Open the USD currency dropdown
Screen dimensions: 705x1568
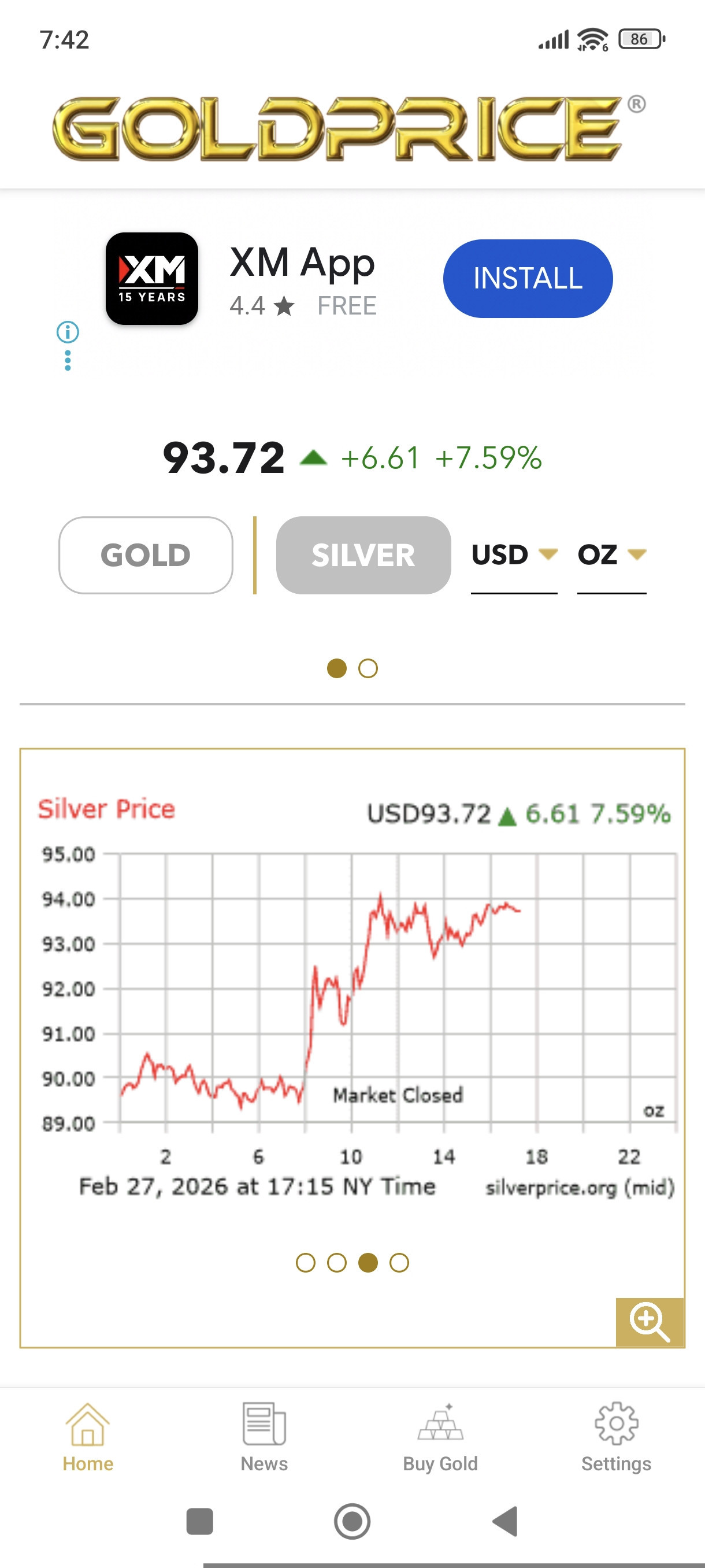[x=514, y=554]
